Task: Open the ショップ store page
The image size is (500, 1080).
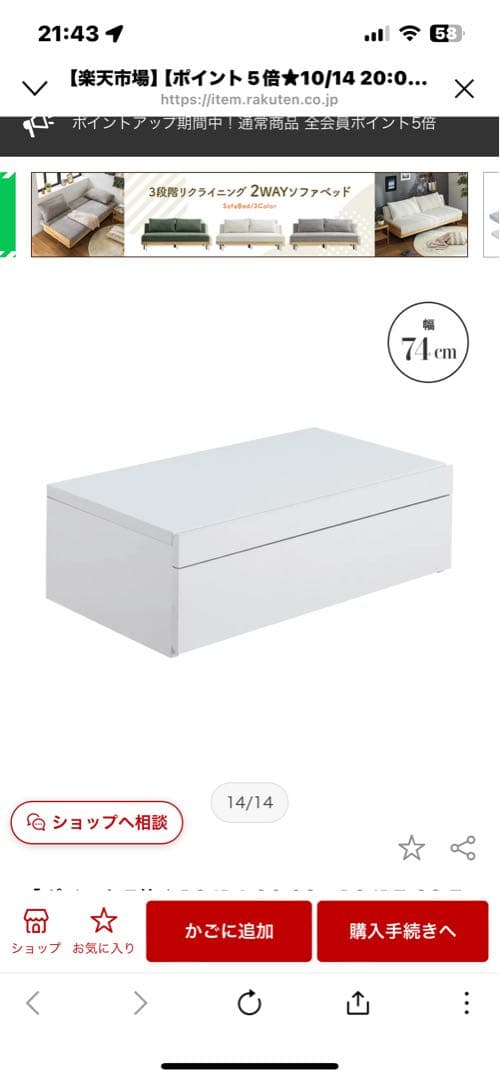Action: 36,931
